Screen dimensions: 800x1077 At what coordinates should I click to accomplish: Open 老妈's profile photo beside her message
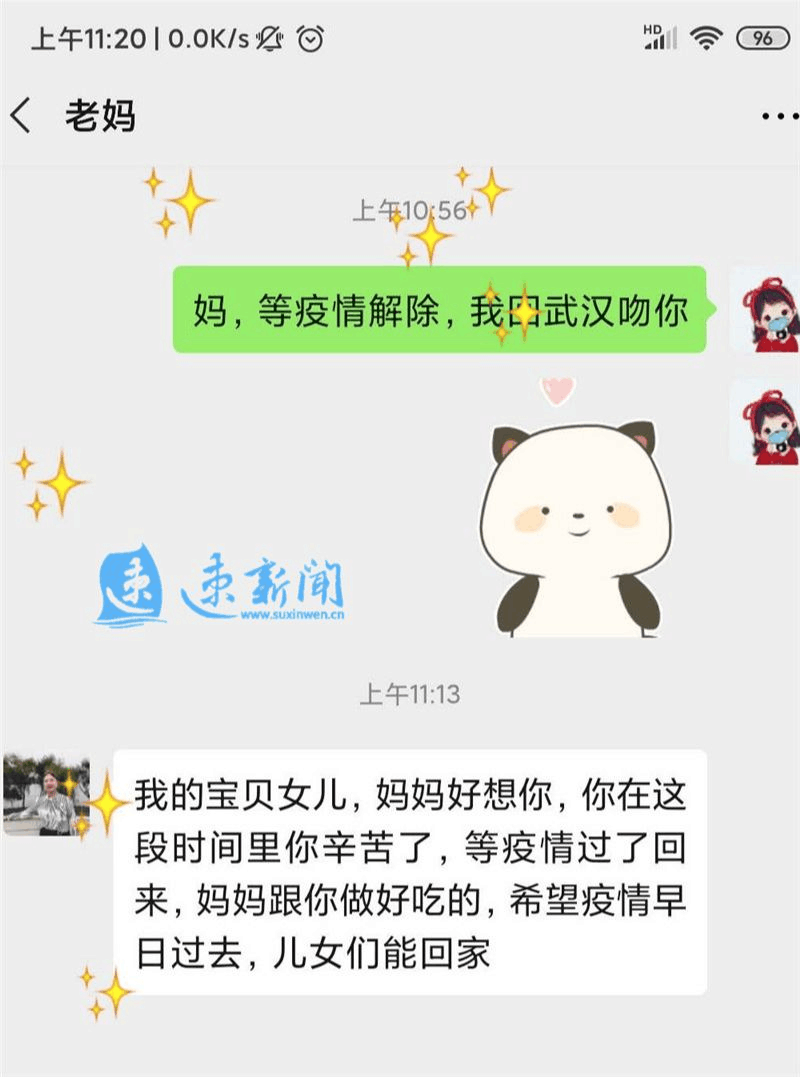click(46, 795)
